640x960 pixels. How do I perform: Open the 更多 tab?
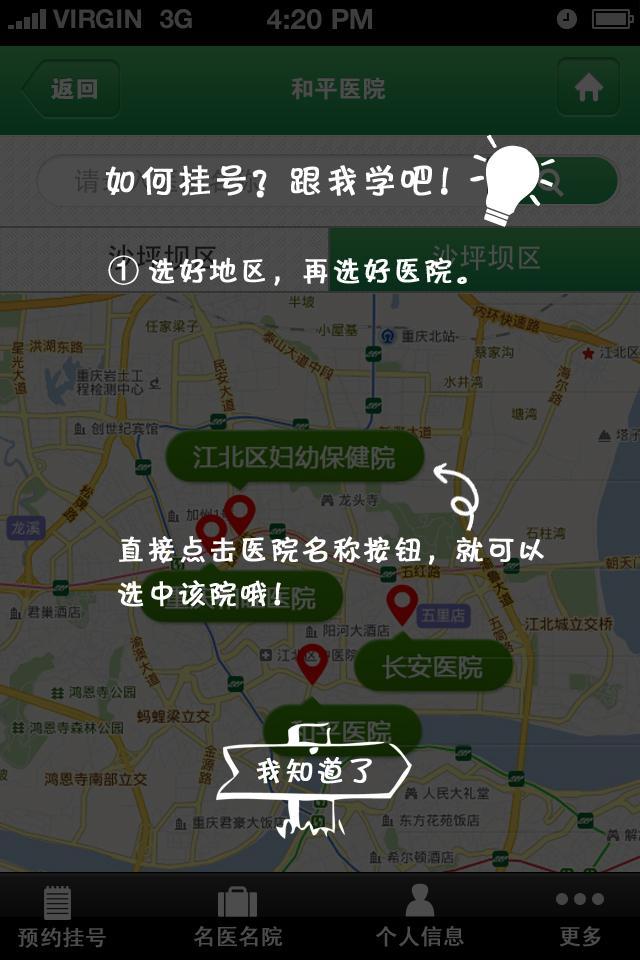(580, 916)
